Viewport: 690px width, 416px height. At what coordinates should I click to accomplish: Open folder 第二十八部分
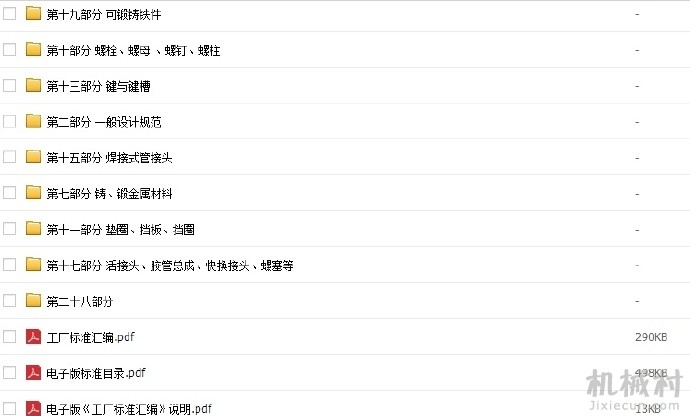tap(79, 301)
